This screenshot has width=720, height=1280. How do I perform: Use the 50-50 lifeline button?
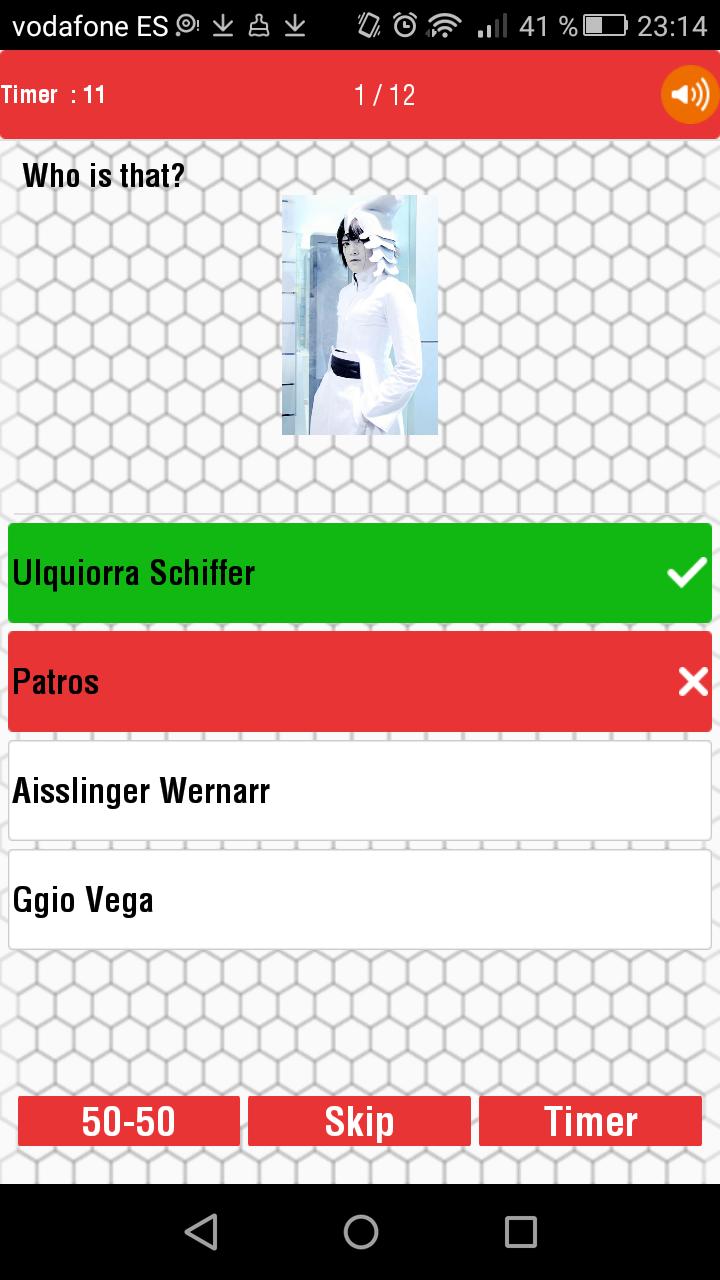click(128, 1121)
